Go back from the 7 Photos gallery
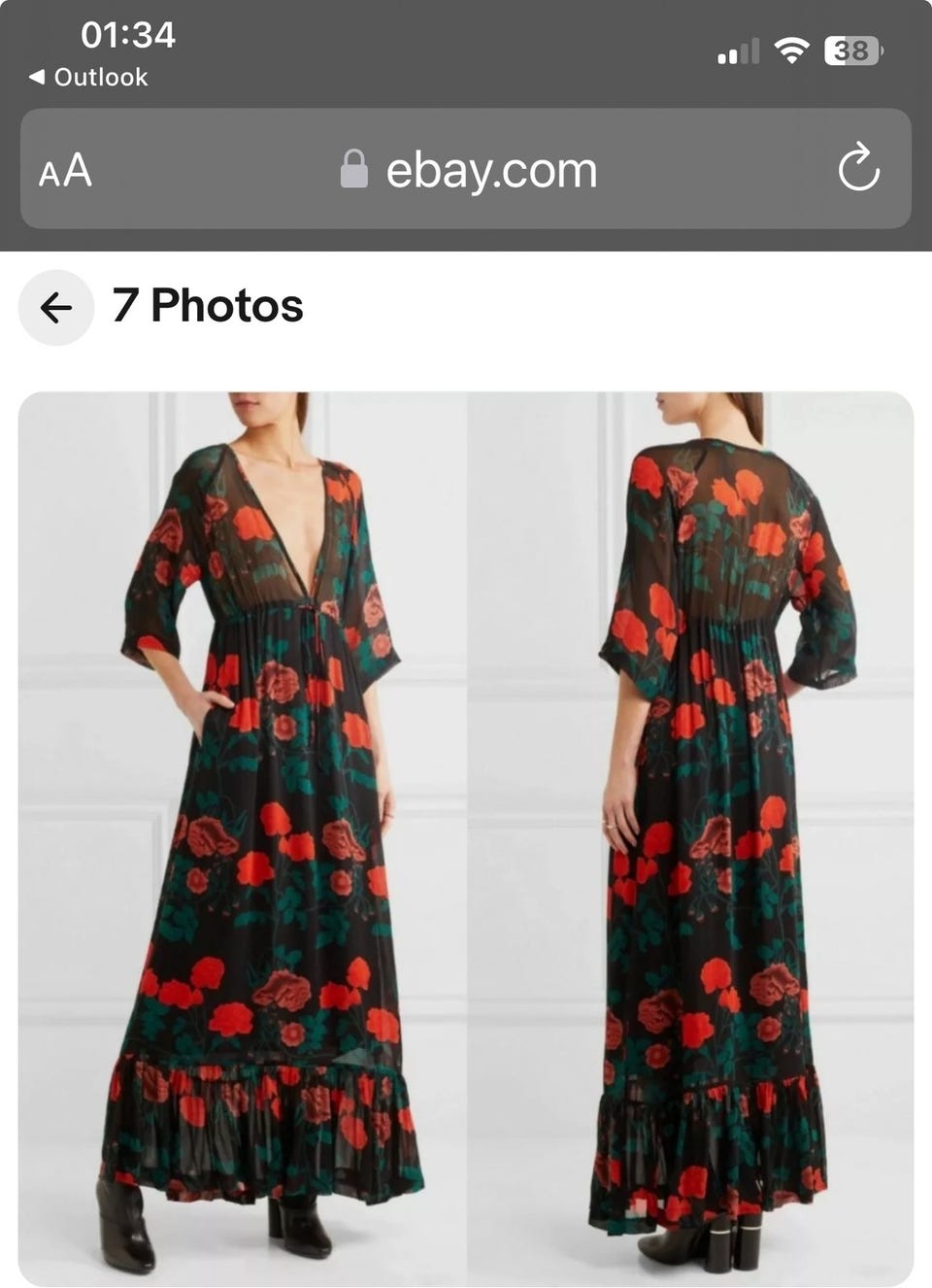Viewport: 932px width, 1288px height. pos(56,308)
